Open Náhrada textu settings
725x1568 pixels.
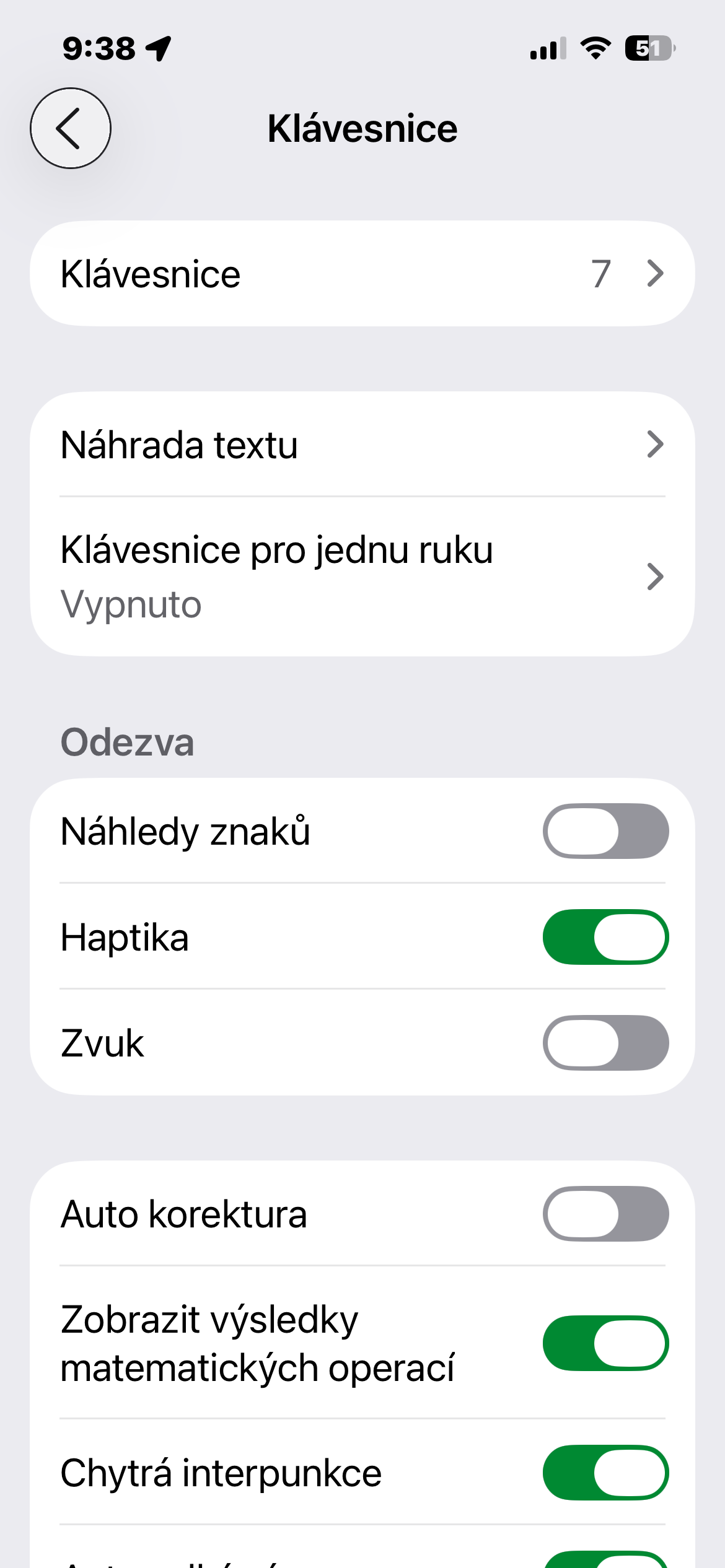point(362,445)
